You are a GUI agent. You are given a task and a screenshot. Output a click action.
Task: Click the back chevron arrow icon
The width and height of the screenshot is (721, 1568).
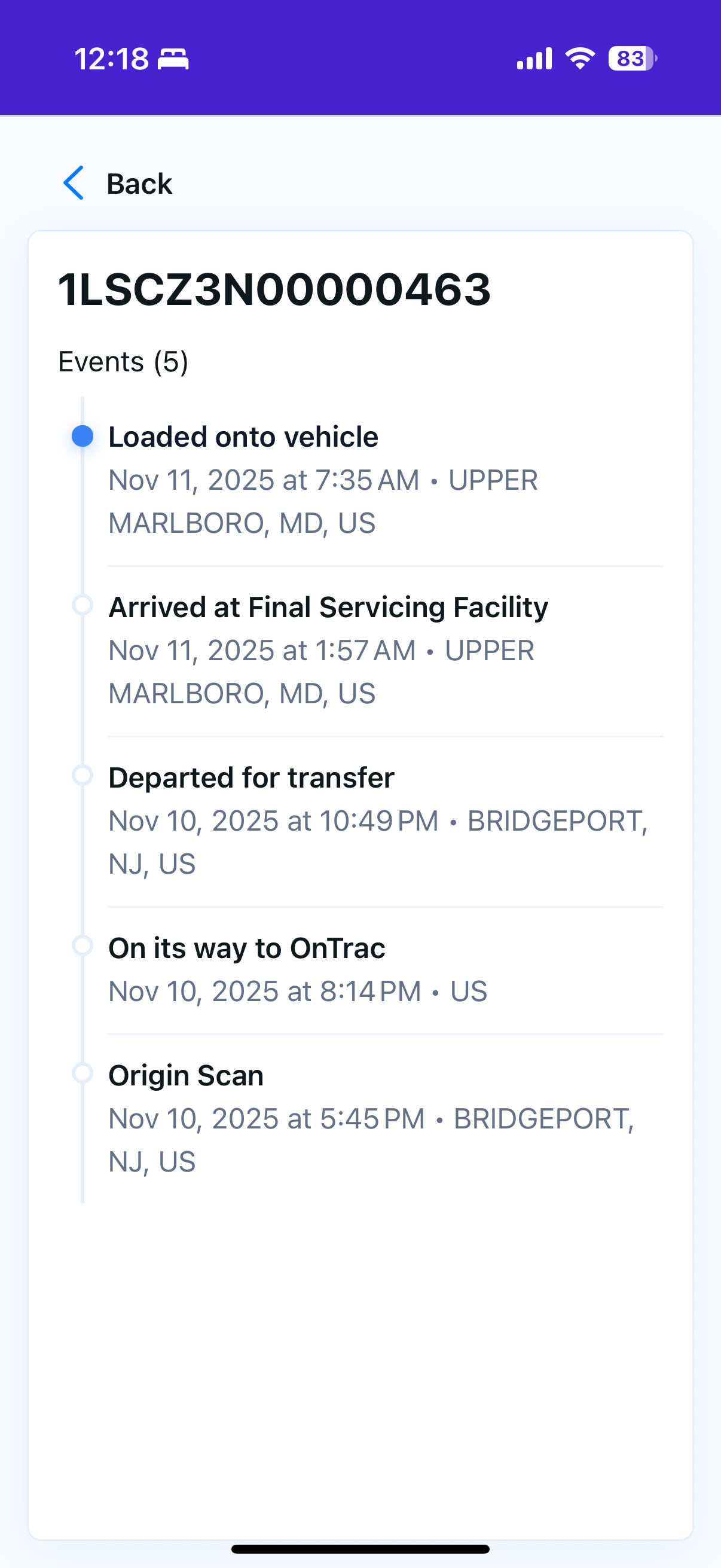pyautogui.click(x=73, y=183)
